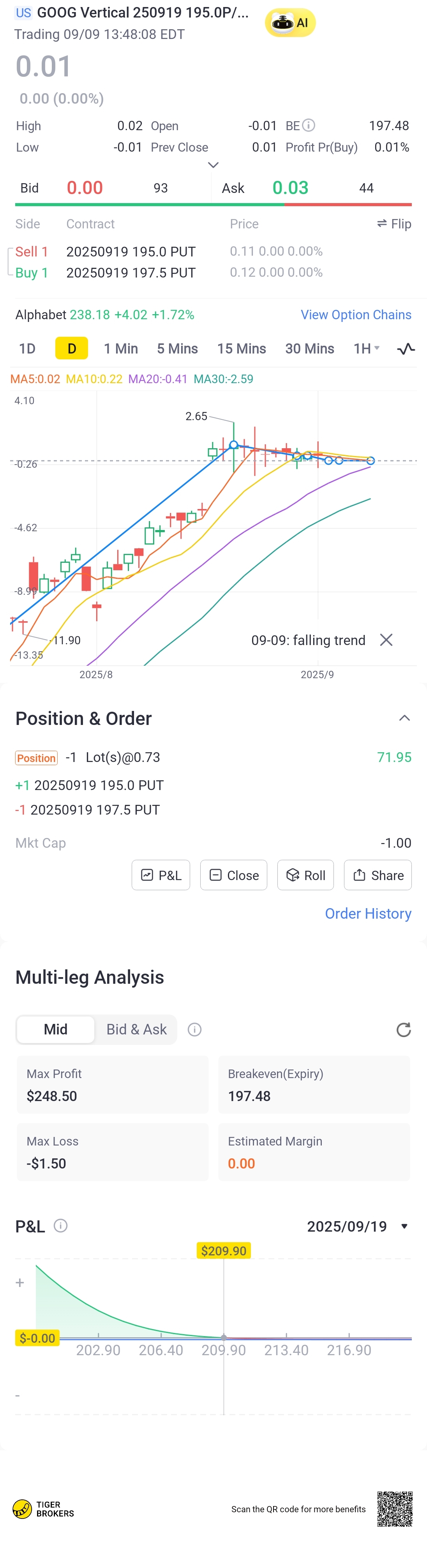Switch analysis to Bid & Ask
This screenshot has height=1568, width=427.
point(136,1029)
